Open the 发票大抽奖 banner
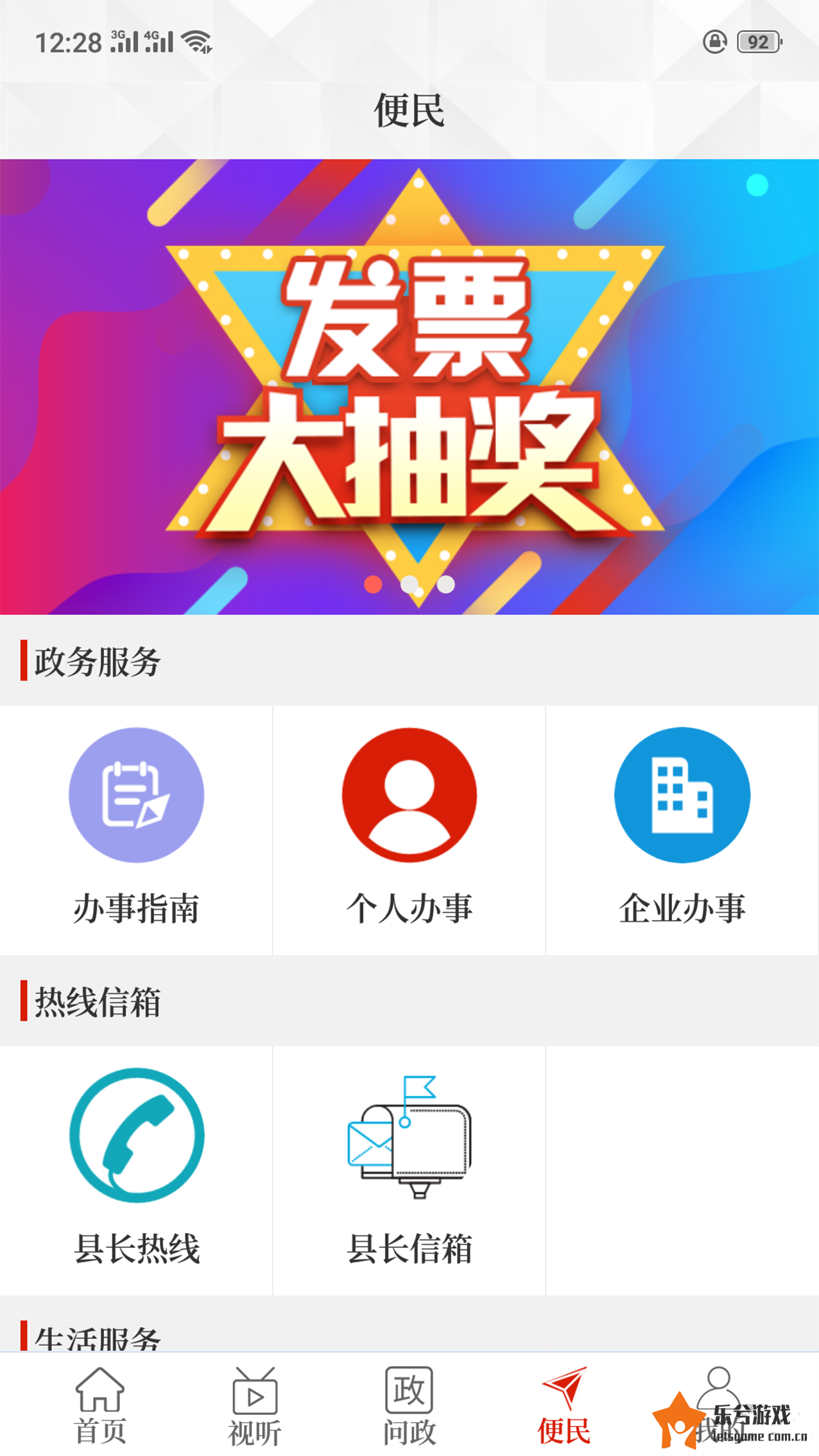819x1456 pixels. pos(410,386)
